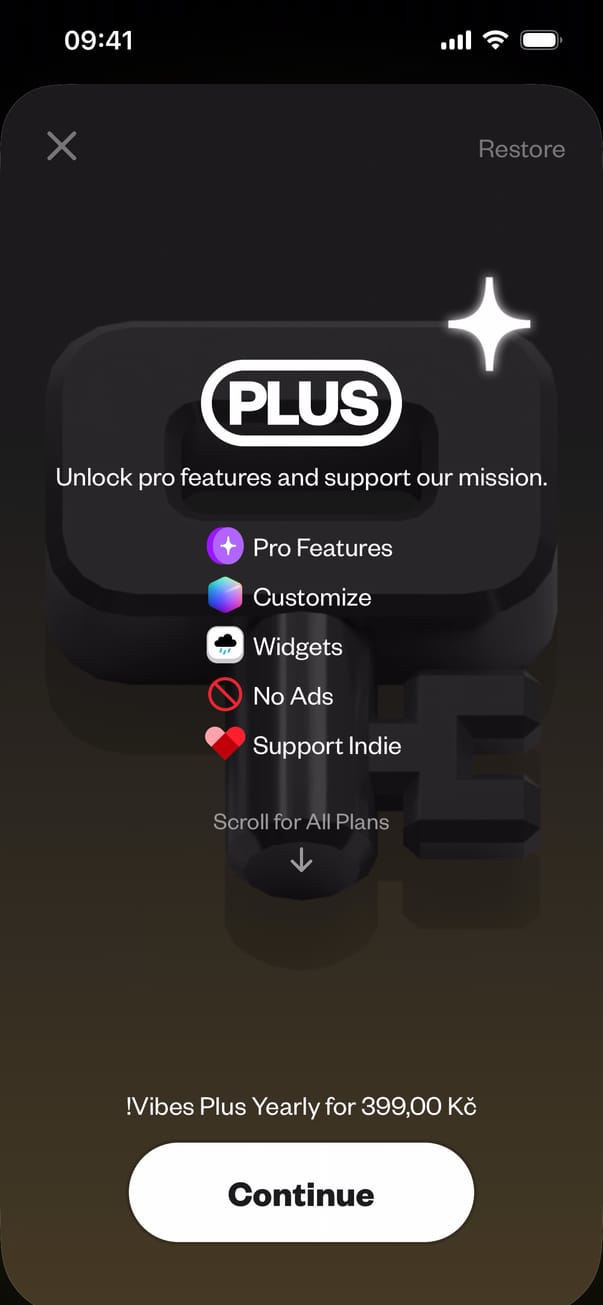Tap Restore to recover purchases
The width and height of the screenshot is (603, 1305).
[521, 149]
